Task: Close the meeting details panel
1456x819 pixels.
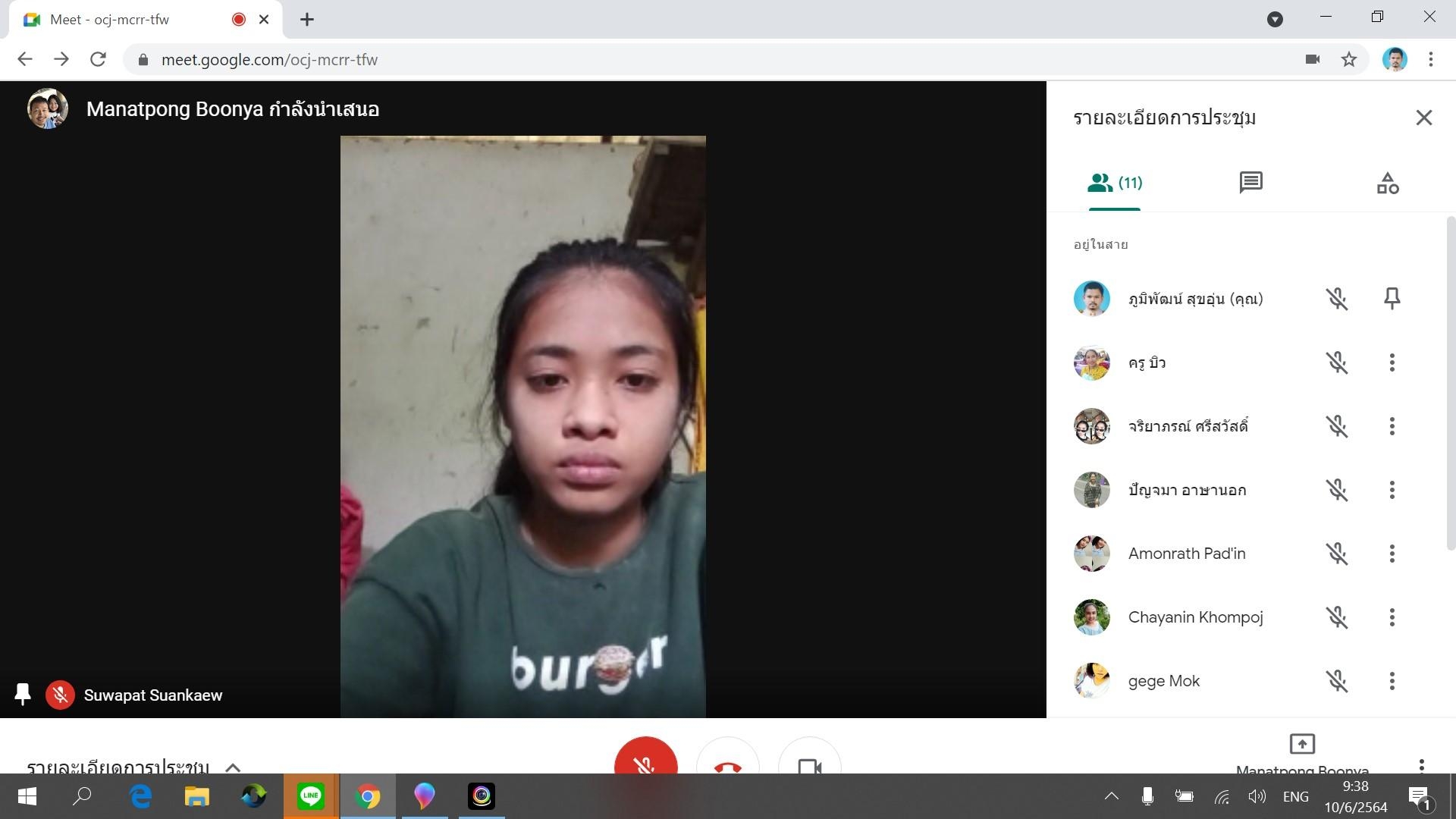Action: (x=1423, y=118)
